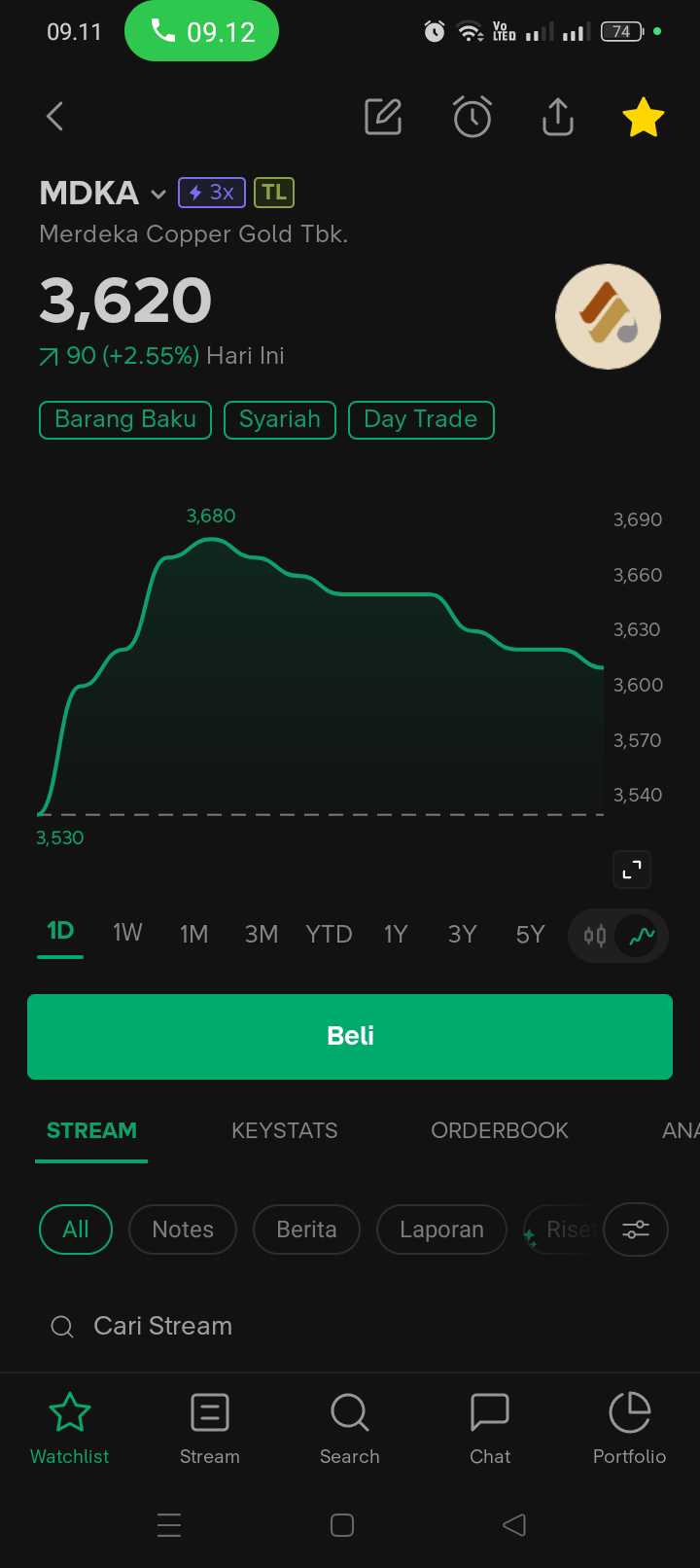Open the note editor pencil icon
Viewport: 700px width, 1568px height.
click(383, 117)
